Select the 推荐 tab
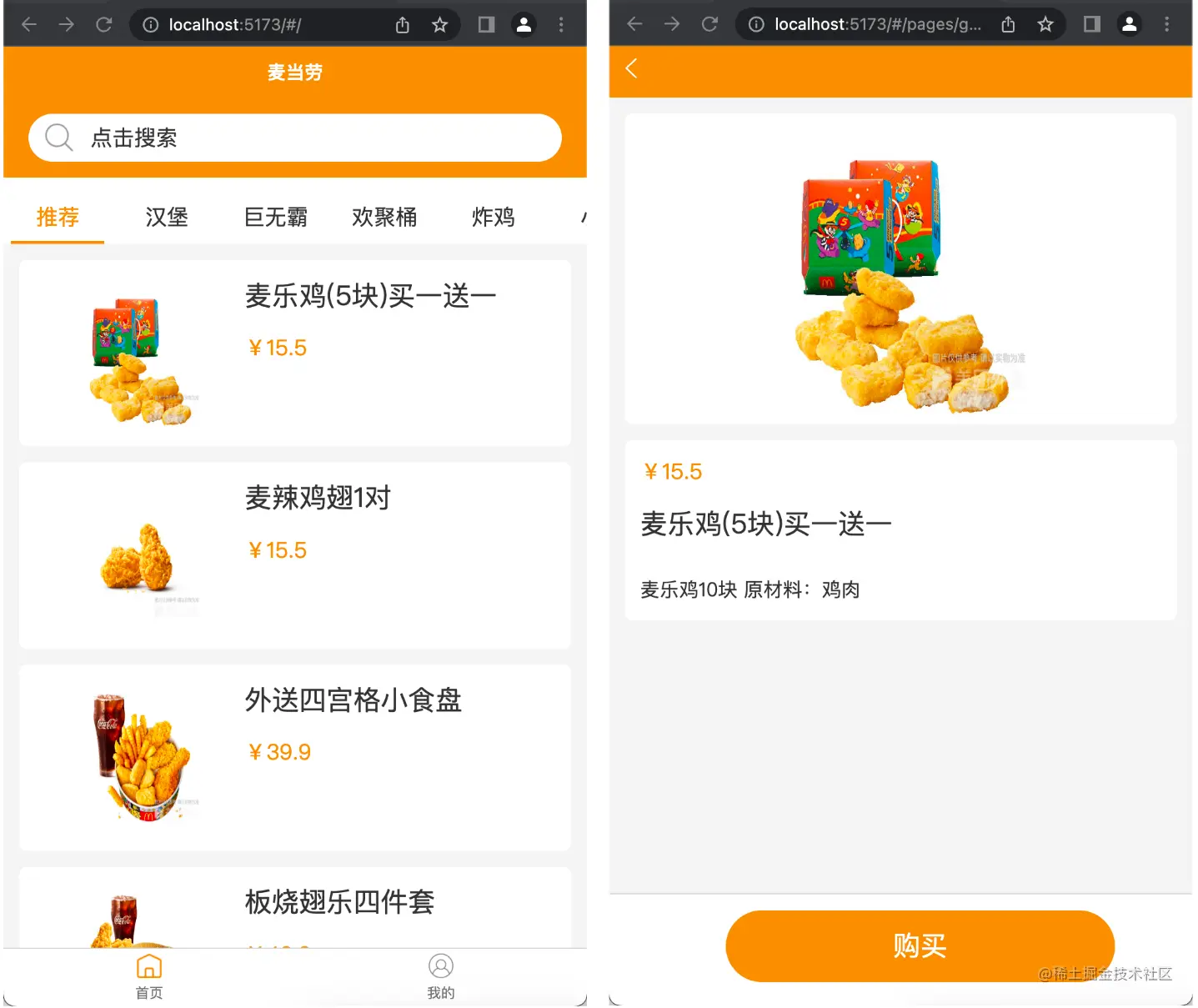This screenshot has width=1198, height=1008. tap(58, 218)
